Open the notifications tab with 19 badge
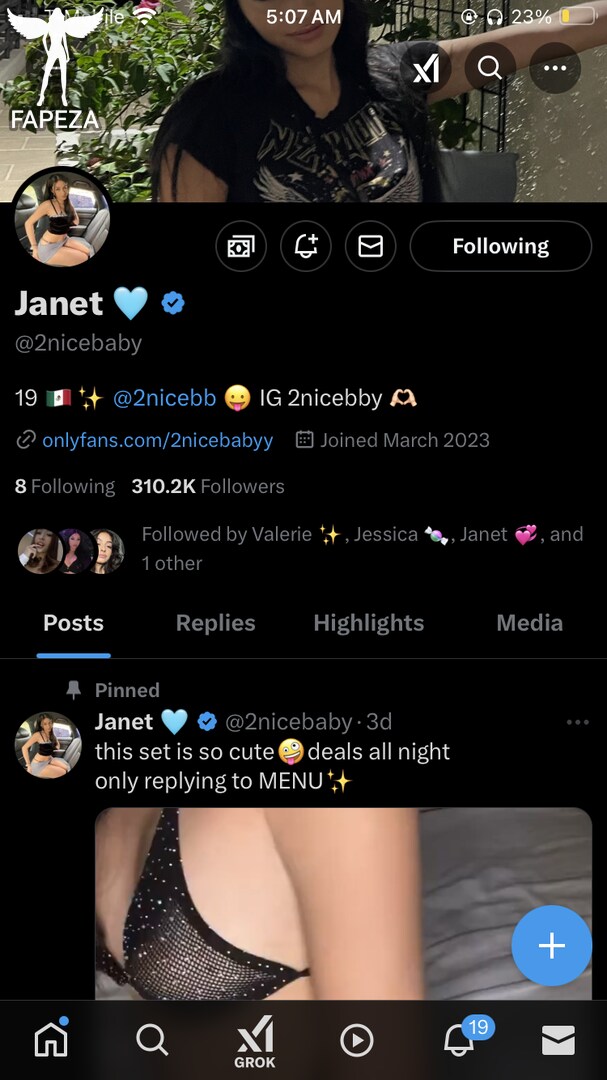This screenshot has width=607, height=1080. (459, 1041)
